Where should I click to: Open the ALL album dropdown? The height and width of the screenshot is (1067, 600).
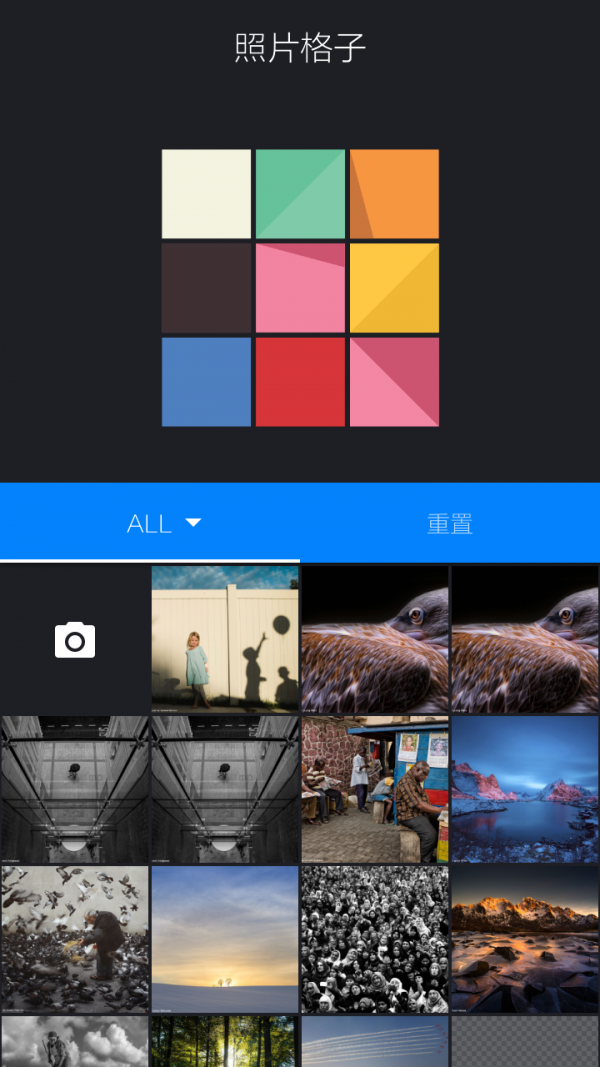click(164, 523)
